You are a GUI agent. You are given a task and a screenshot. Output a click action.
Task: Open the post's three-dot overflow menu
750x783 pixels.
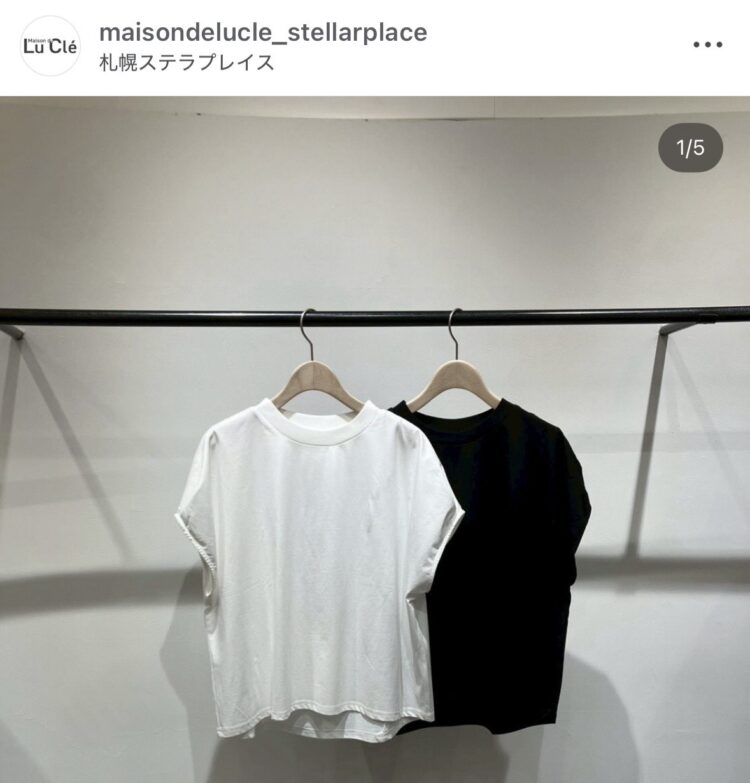tap(707, 45)
